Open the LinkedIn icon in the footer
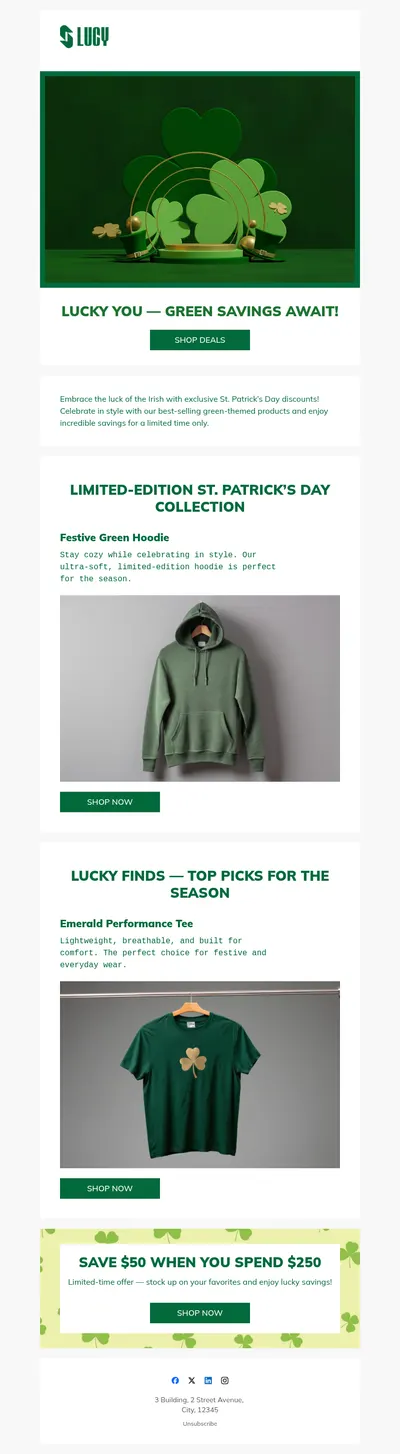Screen dimensions: 400x1454 coord(208,1380)
